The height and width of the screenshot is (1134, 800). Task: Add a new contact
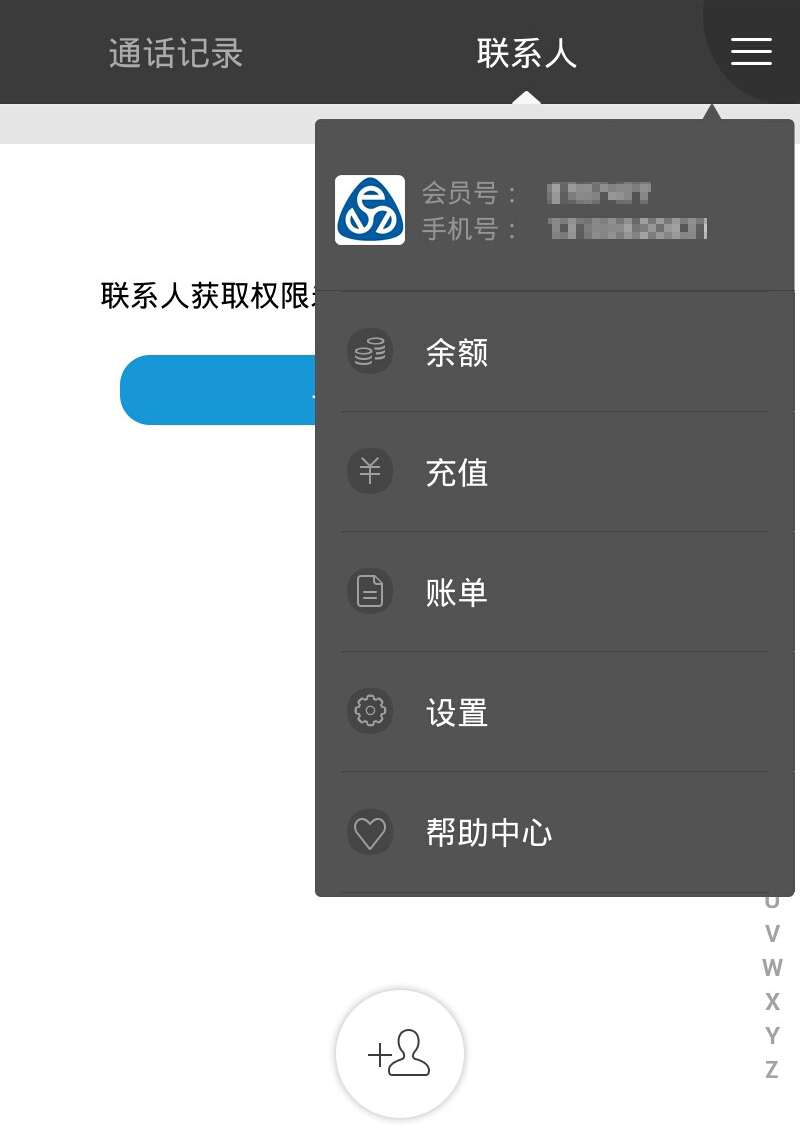click(399, 1053)
